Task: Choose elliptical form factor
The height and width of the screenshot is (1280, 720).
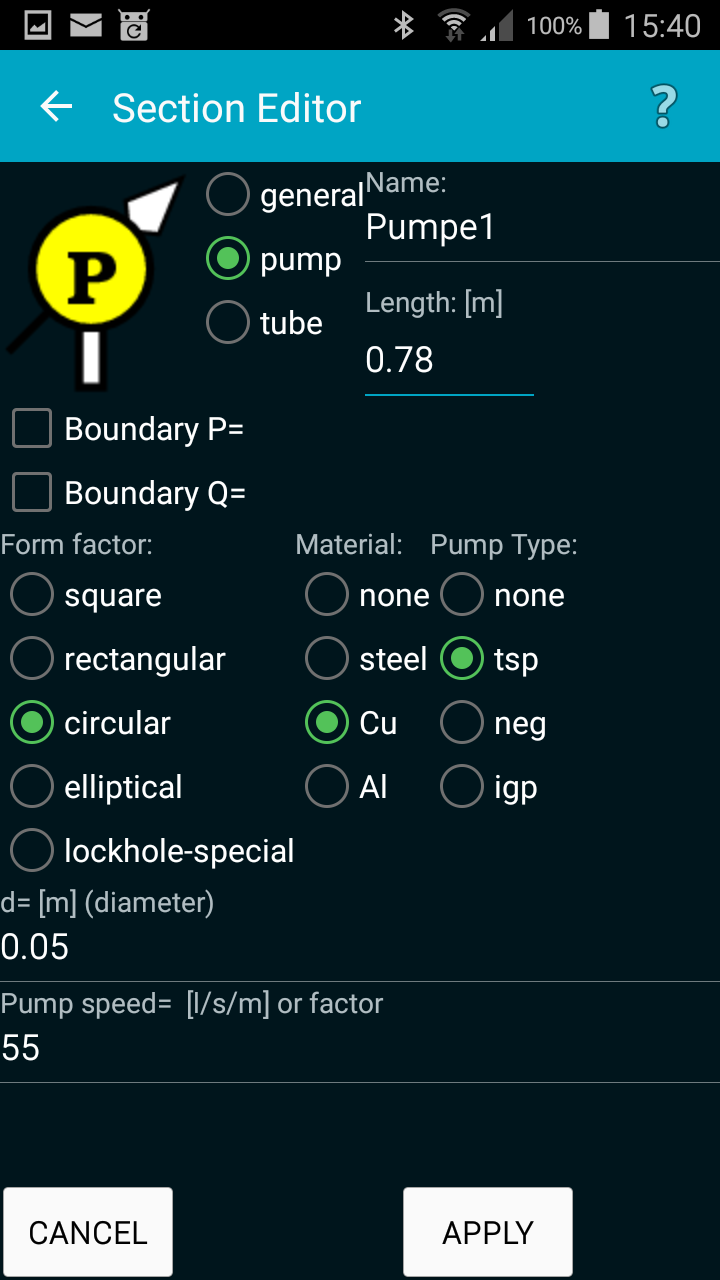Action: (32, 787)
